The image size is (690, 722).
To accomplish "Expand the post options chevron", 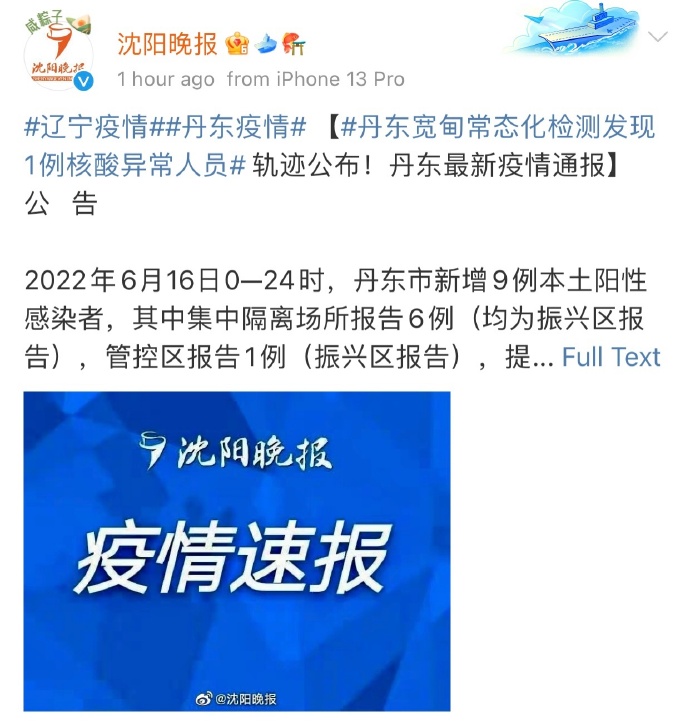I will tap(657, 38).
